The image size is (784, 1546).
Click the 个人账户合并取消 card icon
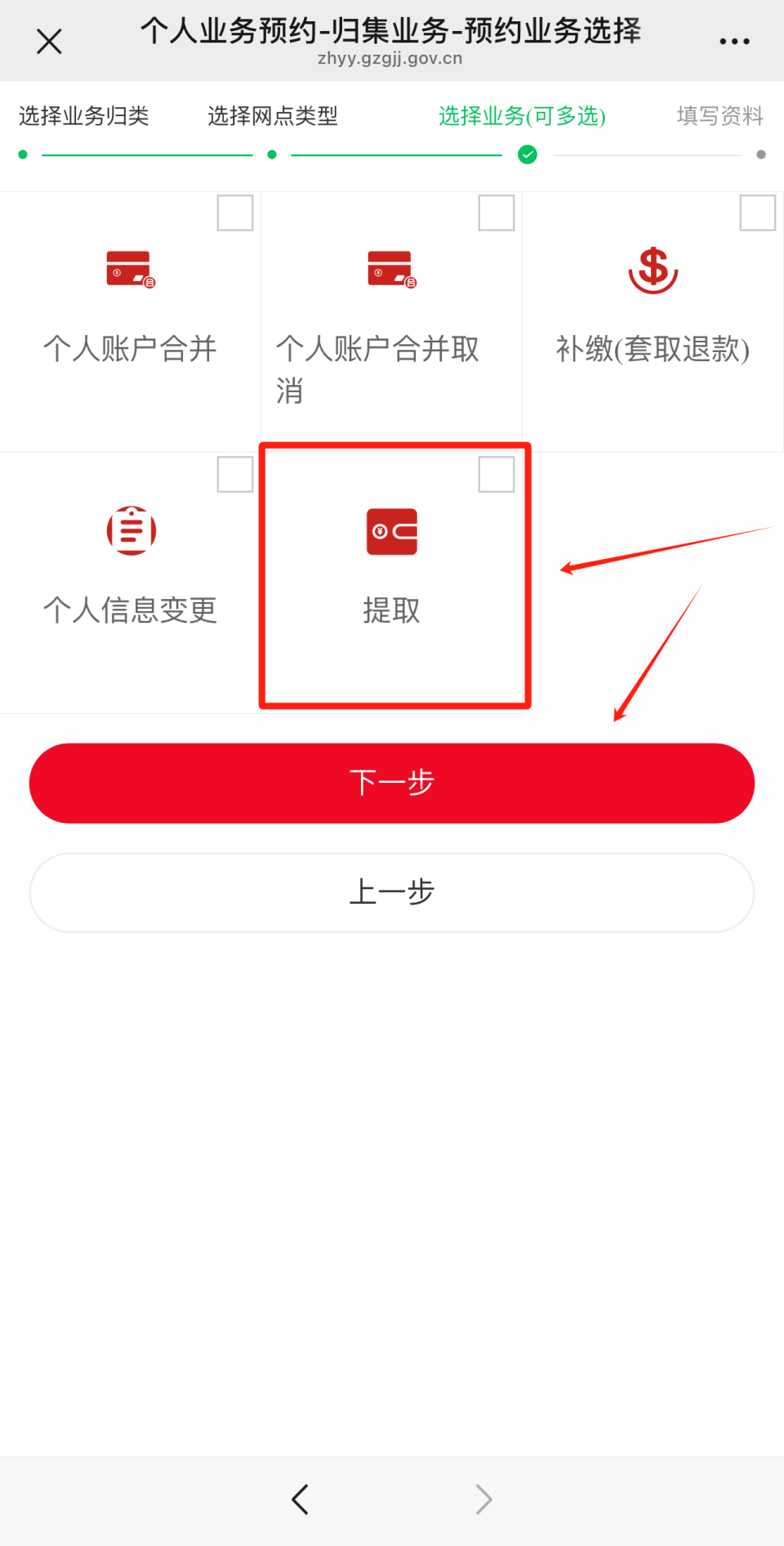tap(391, 270)
